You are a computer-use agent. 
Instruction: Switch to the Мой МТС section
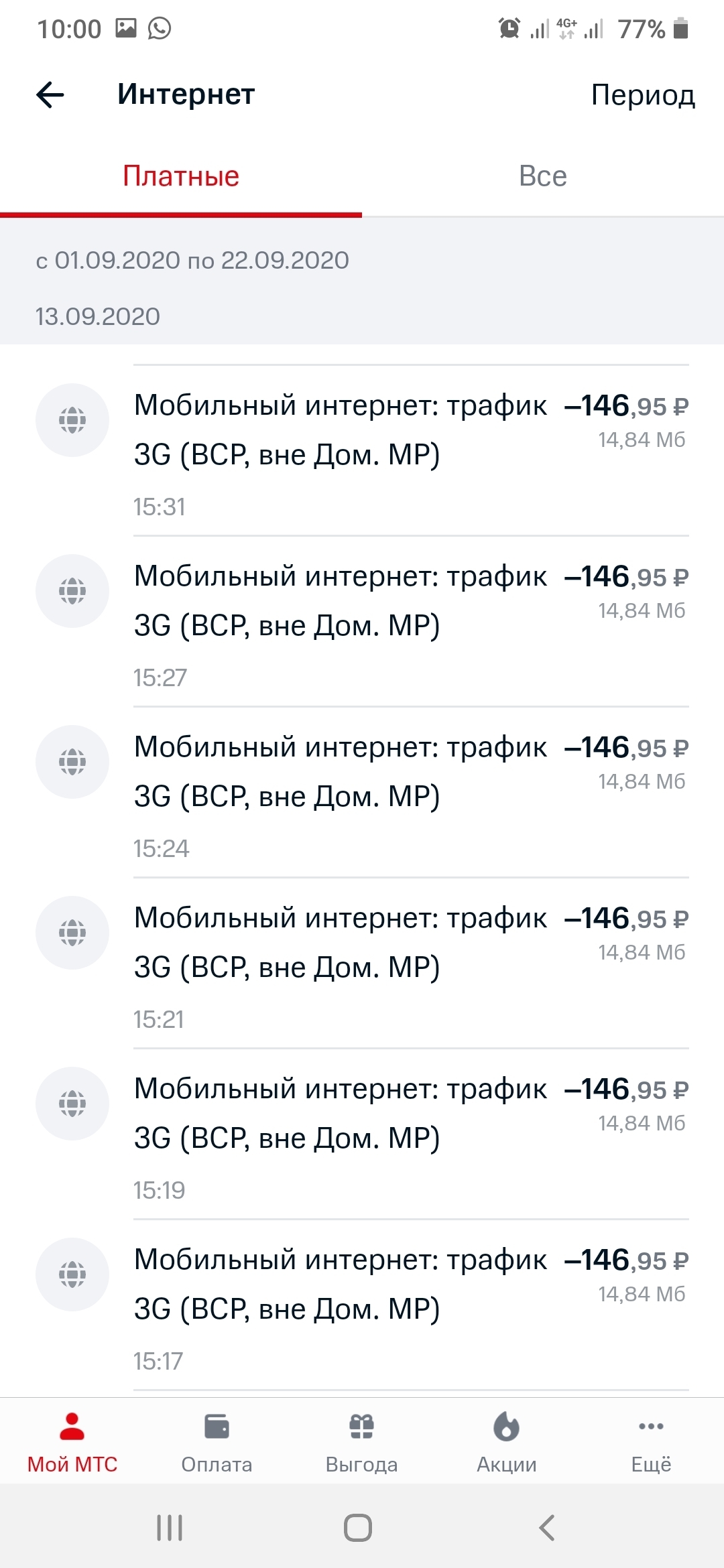pos(72,1441)
